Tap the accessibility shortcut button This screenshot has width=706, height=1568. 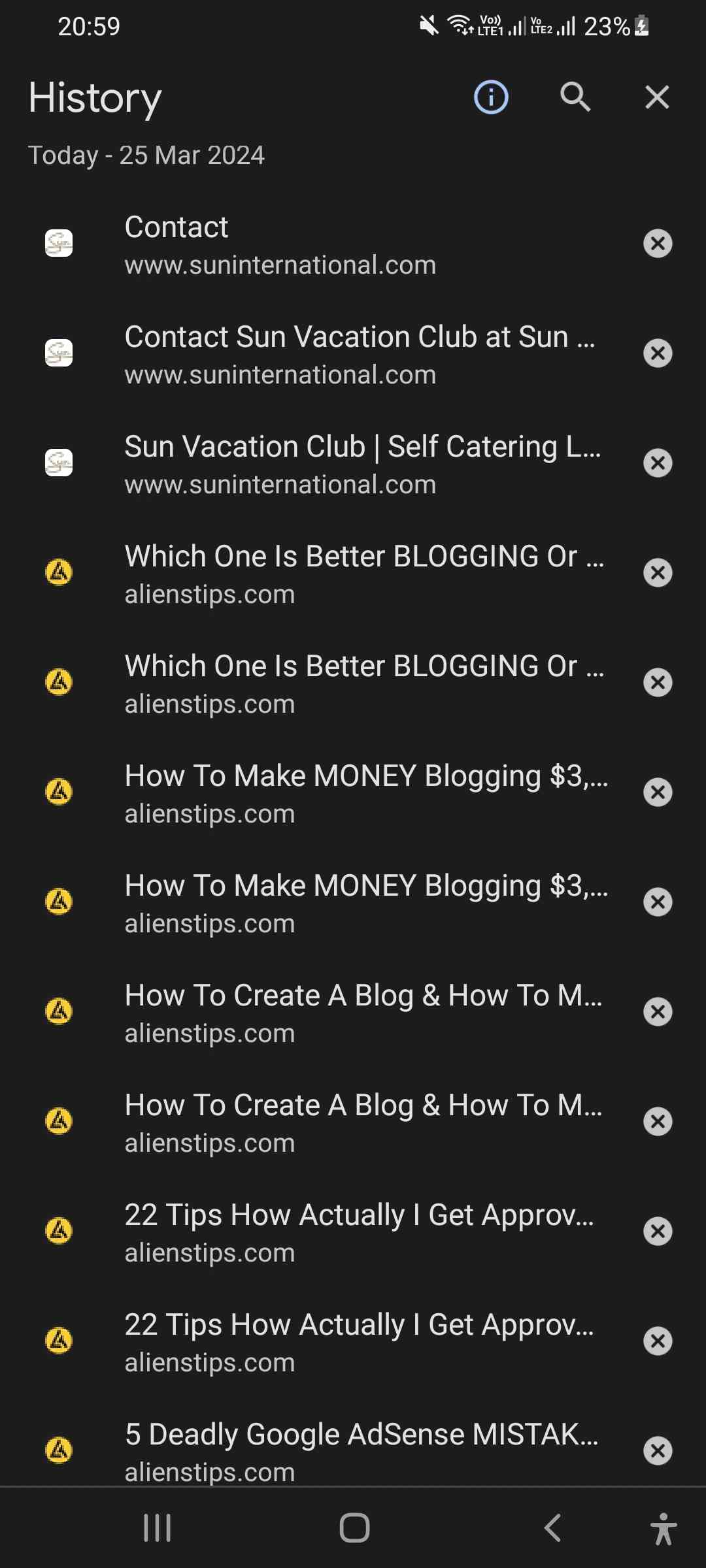[x=664, y=1529]
